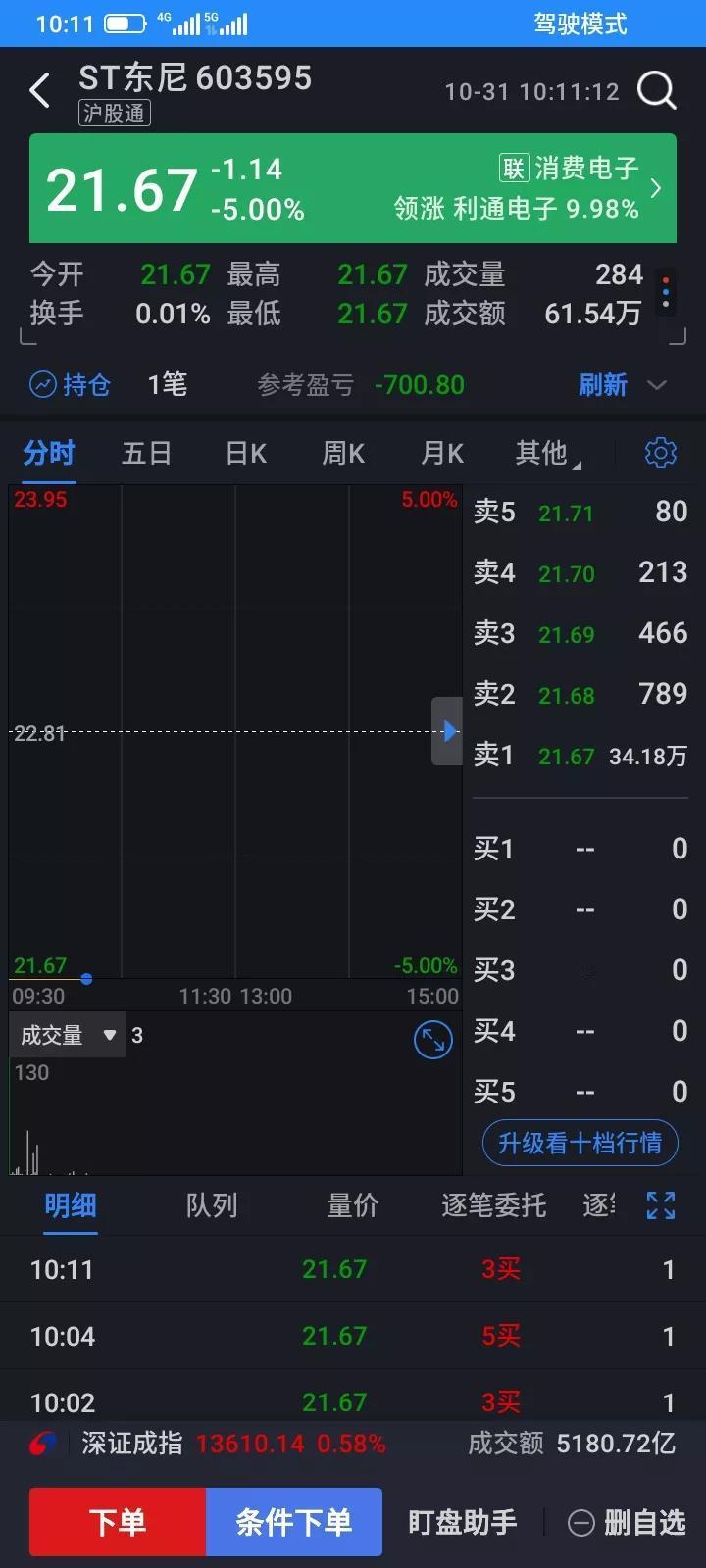The width and height of the screenshot is (706, 1568).
Task: Tap the blue arrow on the chart edge
Action: pyautogui.click(x=447, y=731)
